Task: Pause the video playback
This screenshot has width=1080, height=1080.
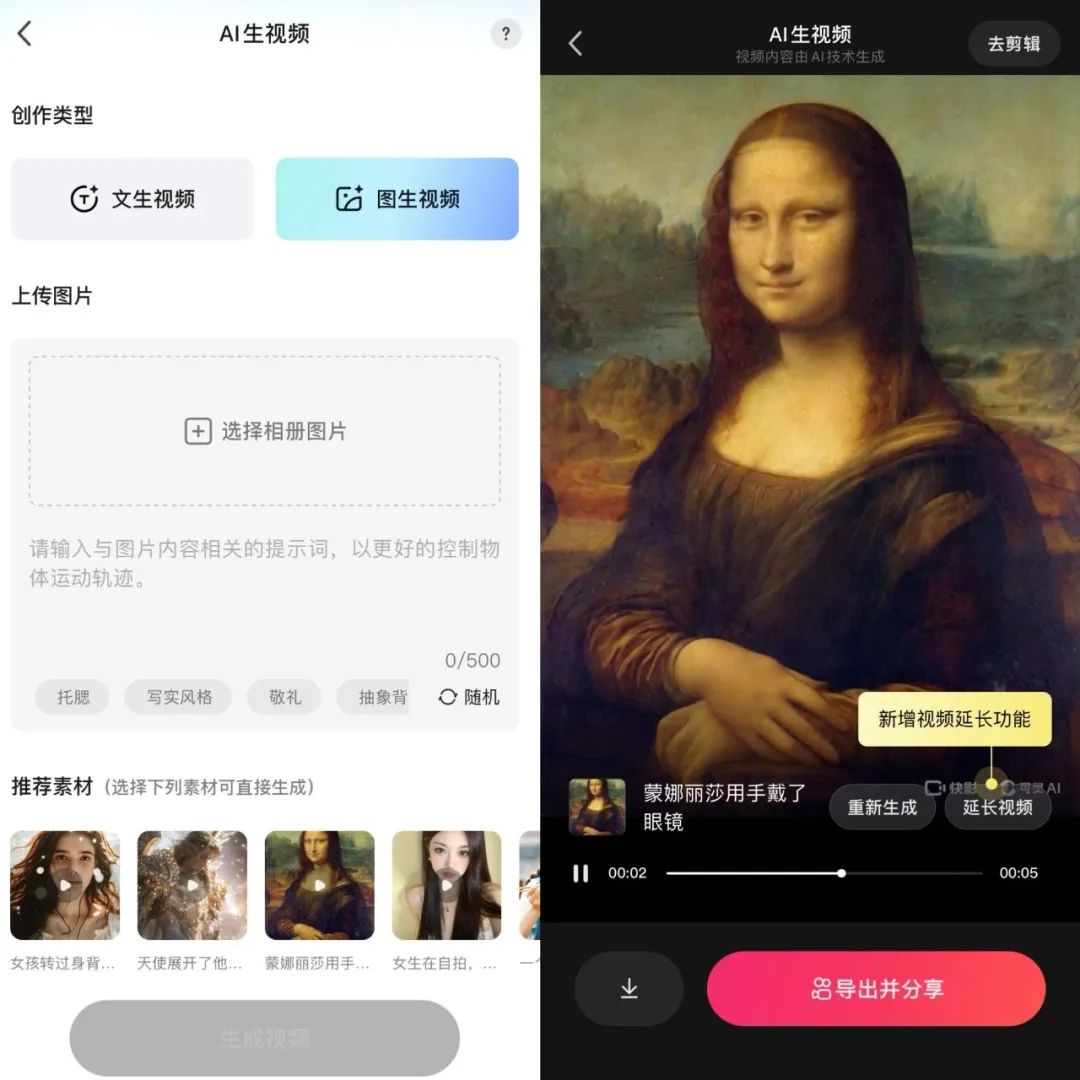Action: [x=581, y=873]
